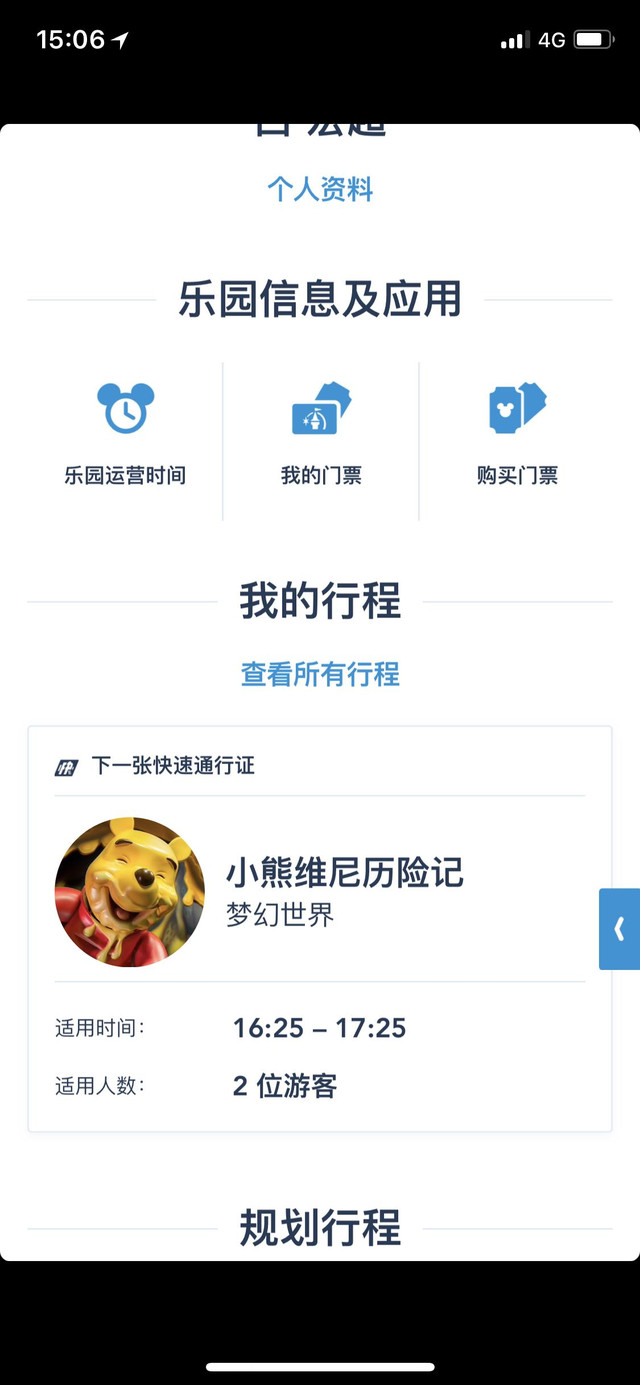
Task: Open the 小熊维尼历险记 FastPass card
Action: point(320,929)
